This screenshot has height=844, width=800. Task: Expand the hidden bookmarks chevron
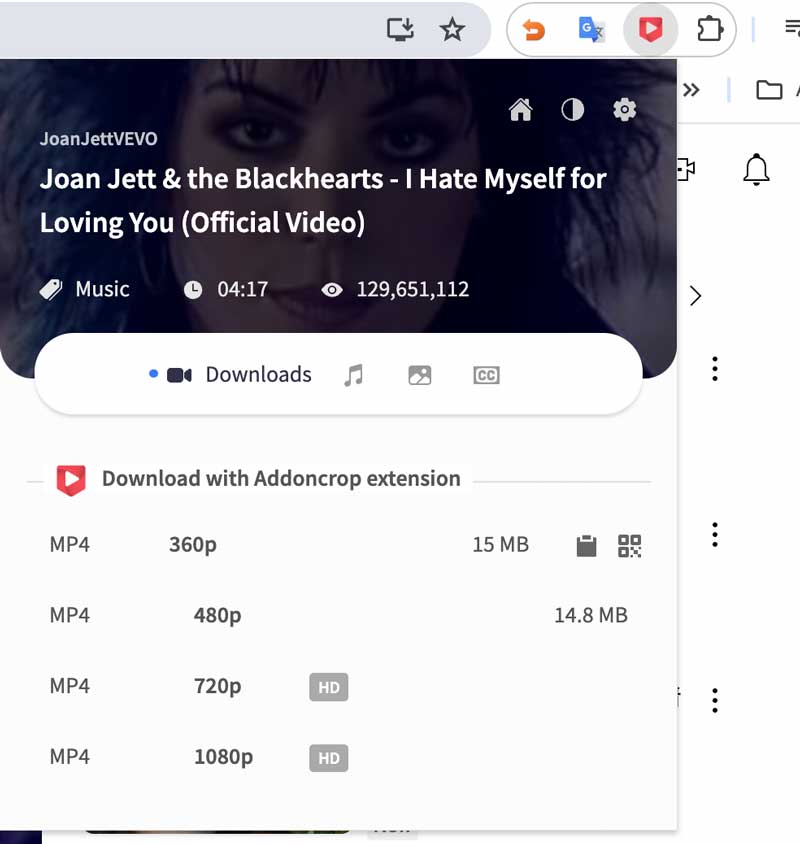[690, 90]
